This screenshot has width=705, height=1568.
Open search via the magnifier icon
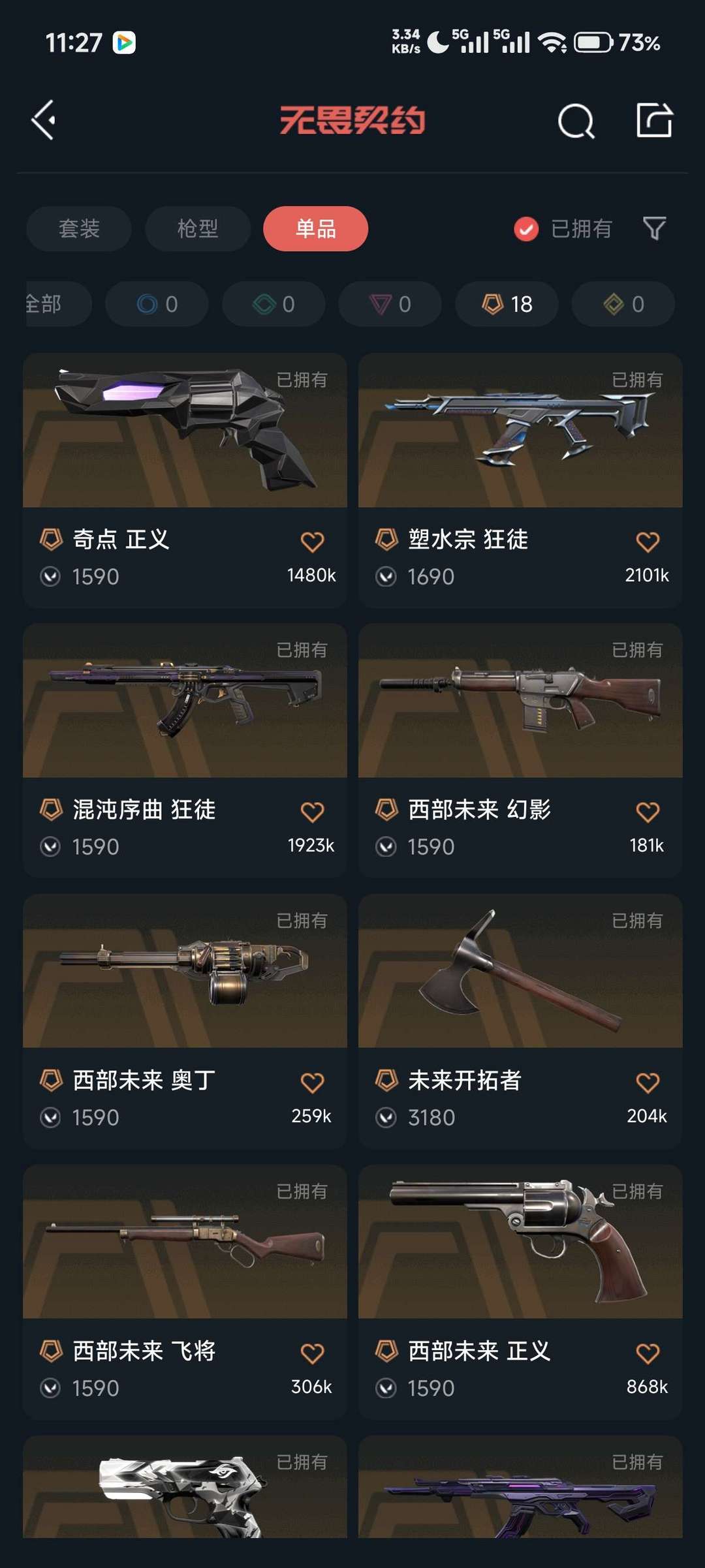[575, 119]
